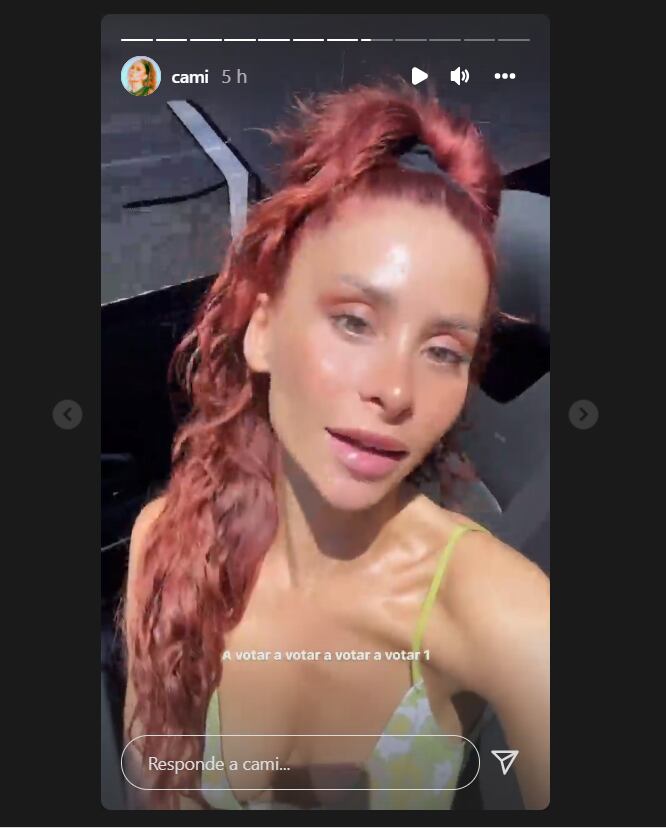Open the three-dot options menu
The image size is (666, 828).
(505, 76)
